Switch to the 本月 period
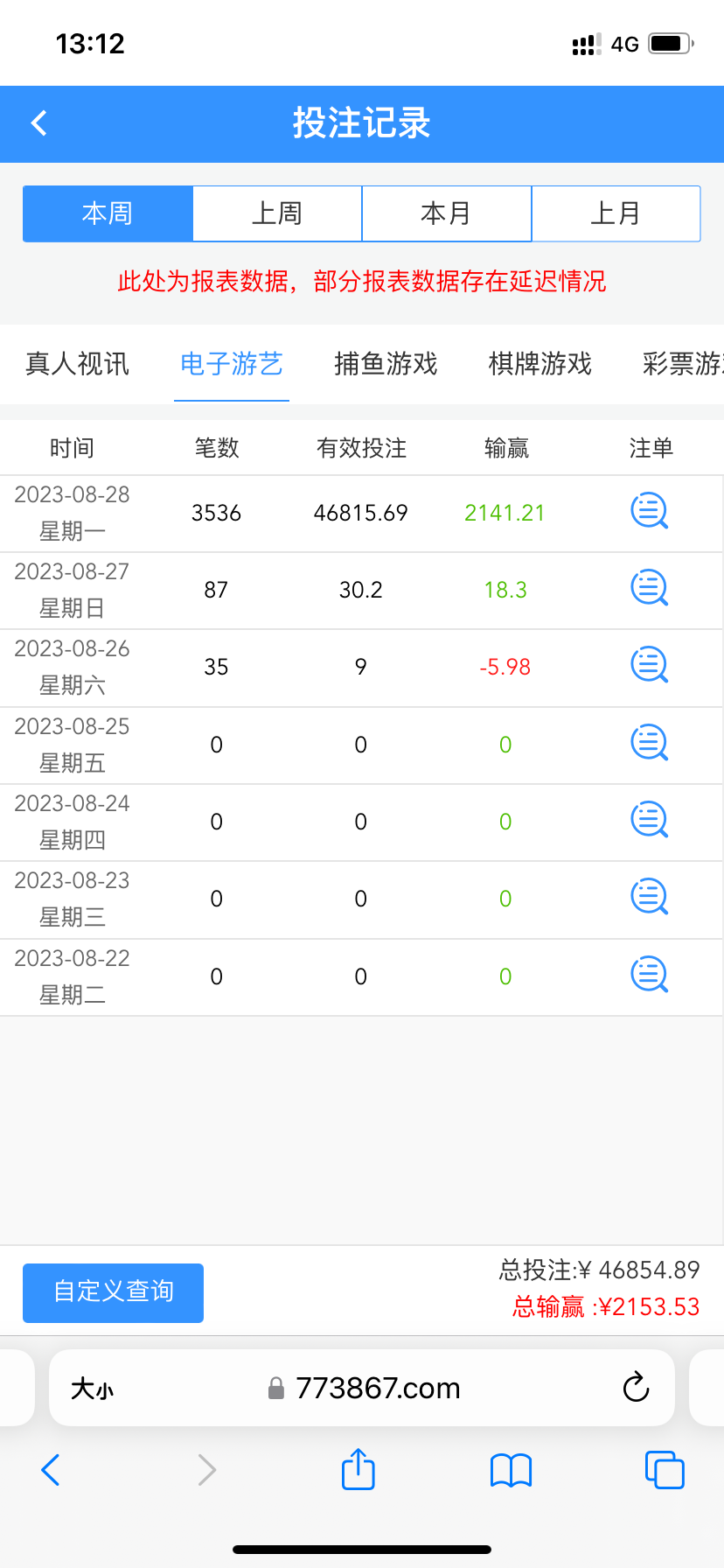The image size is (724, 1568). coord(446,213)
